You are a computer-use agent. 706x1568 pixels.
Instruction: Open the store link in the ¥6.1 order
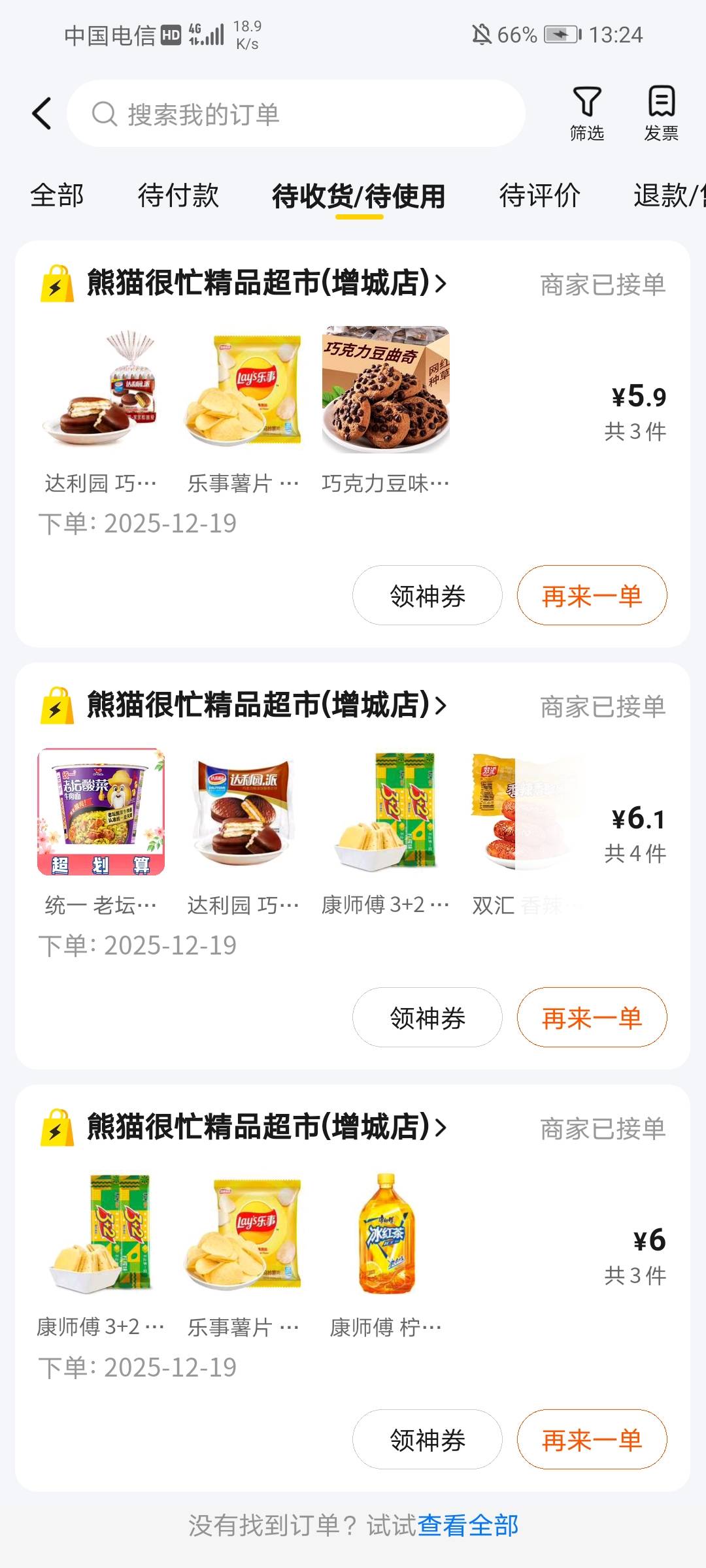click(x=266, y=706)
